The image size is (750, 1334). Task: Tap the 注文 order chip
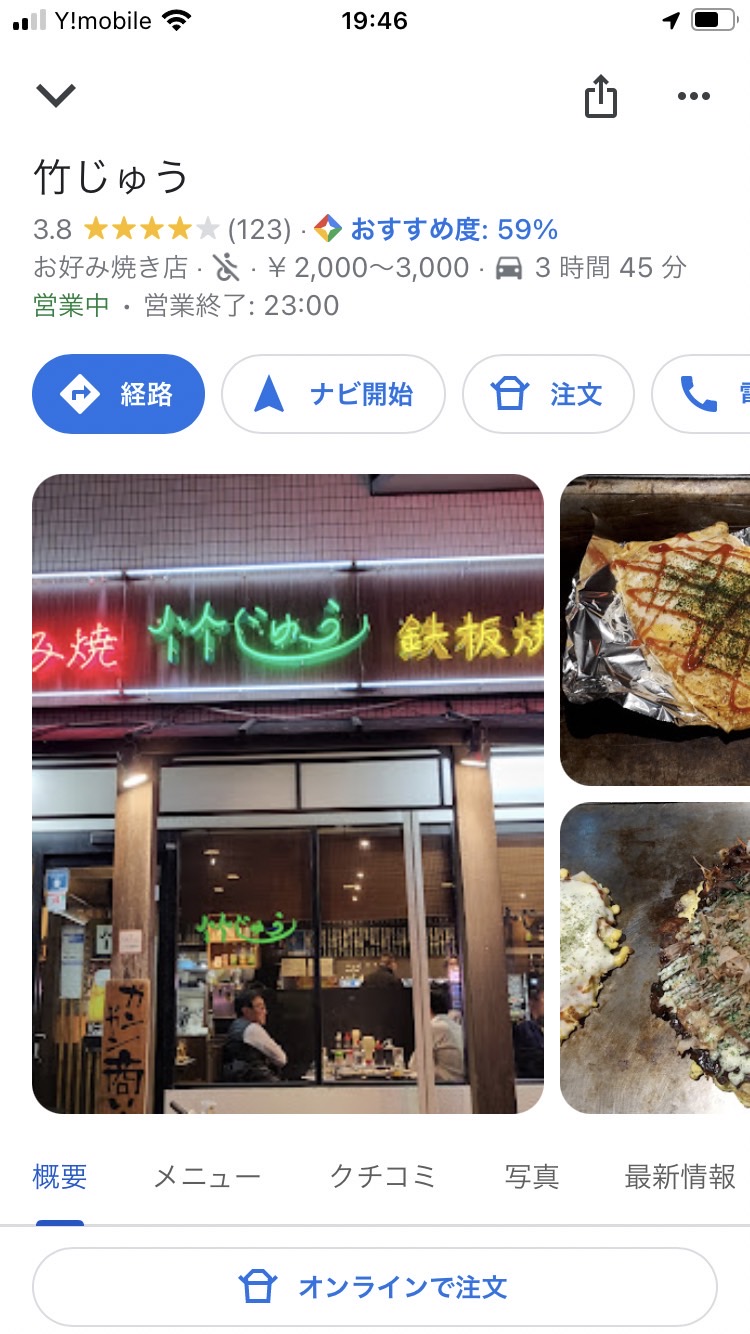click(548, 394)
